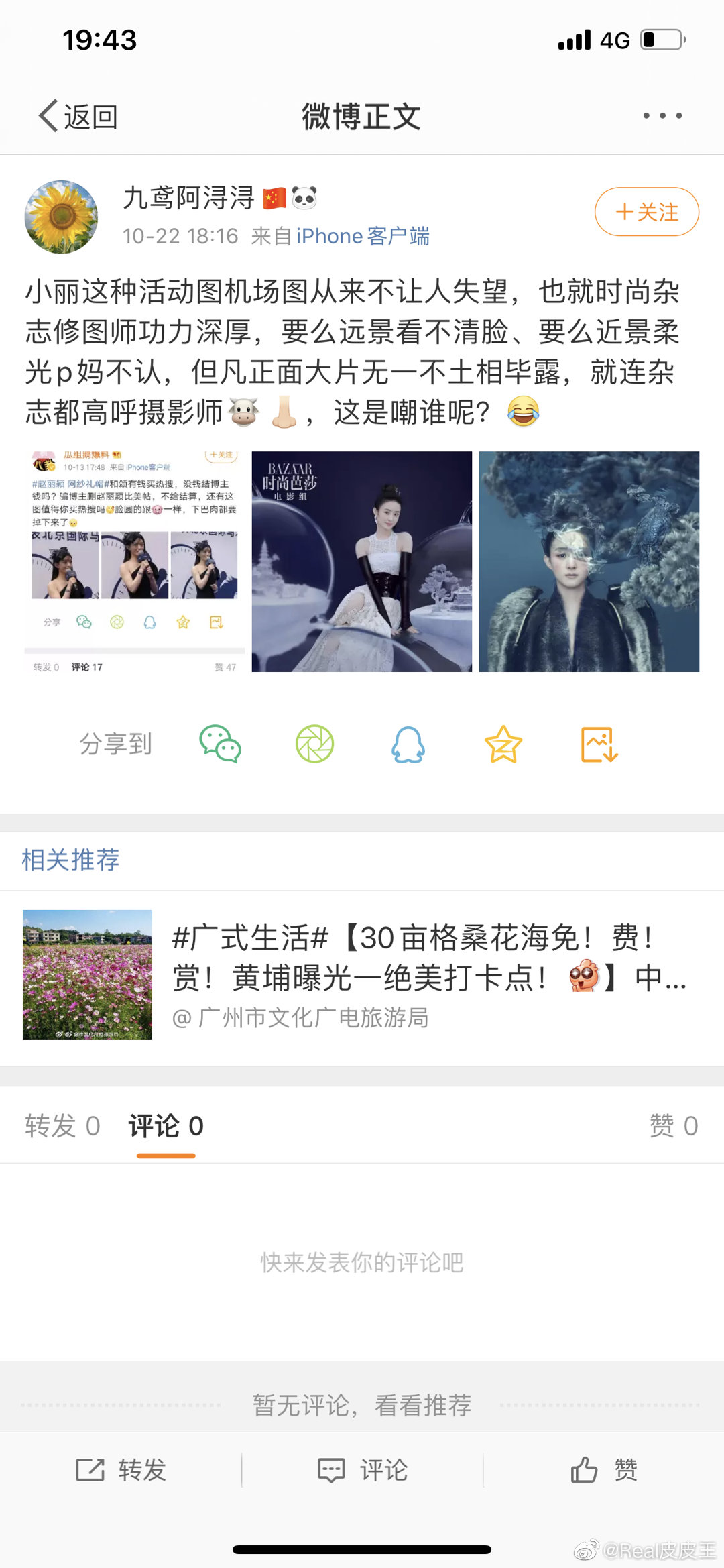
Task: Select the 评论 0 tab
Action: click(x=166, y=1126)
